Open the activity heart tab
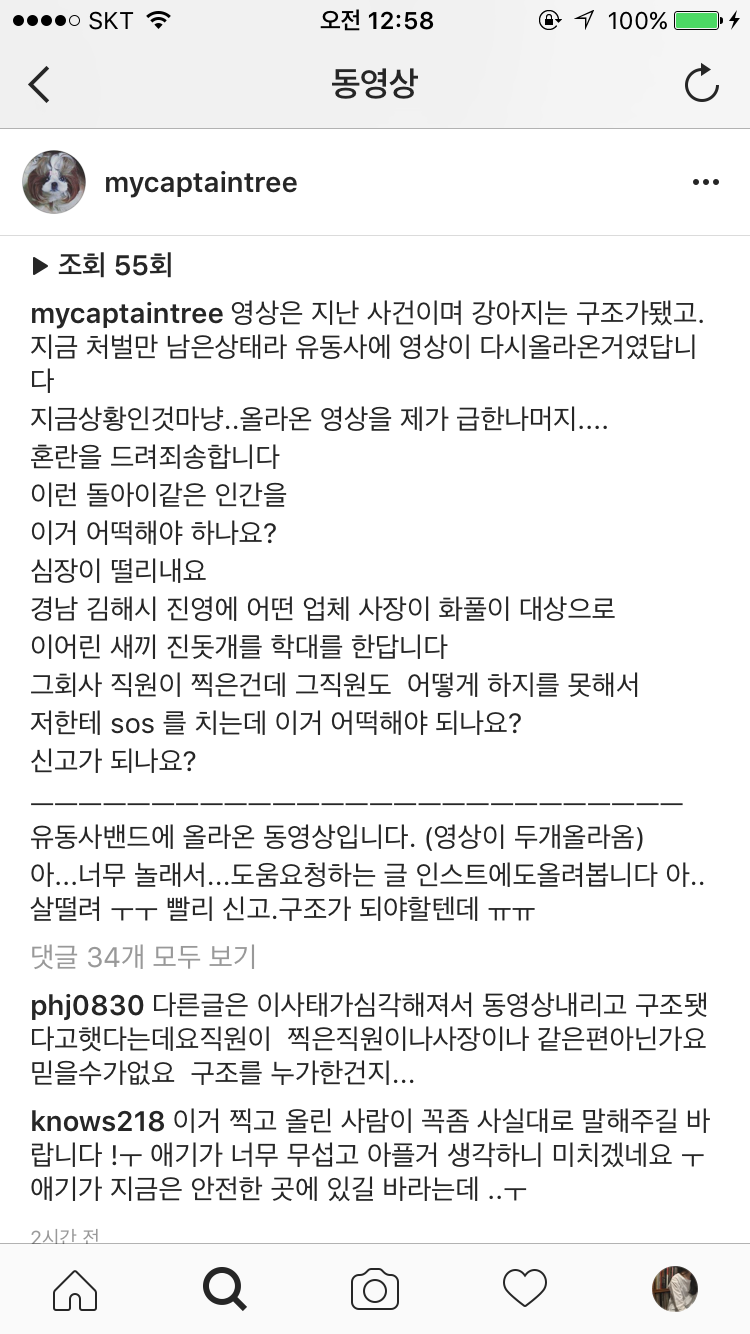 pos(525,1289)
